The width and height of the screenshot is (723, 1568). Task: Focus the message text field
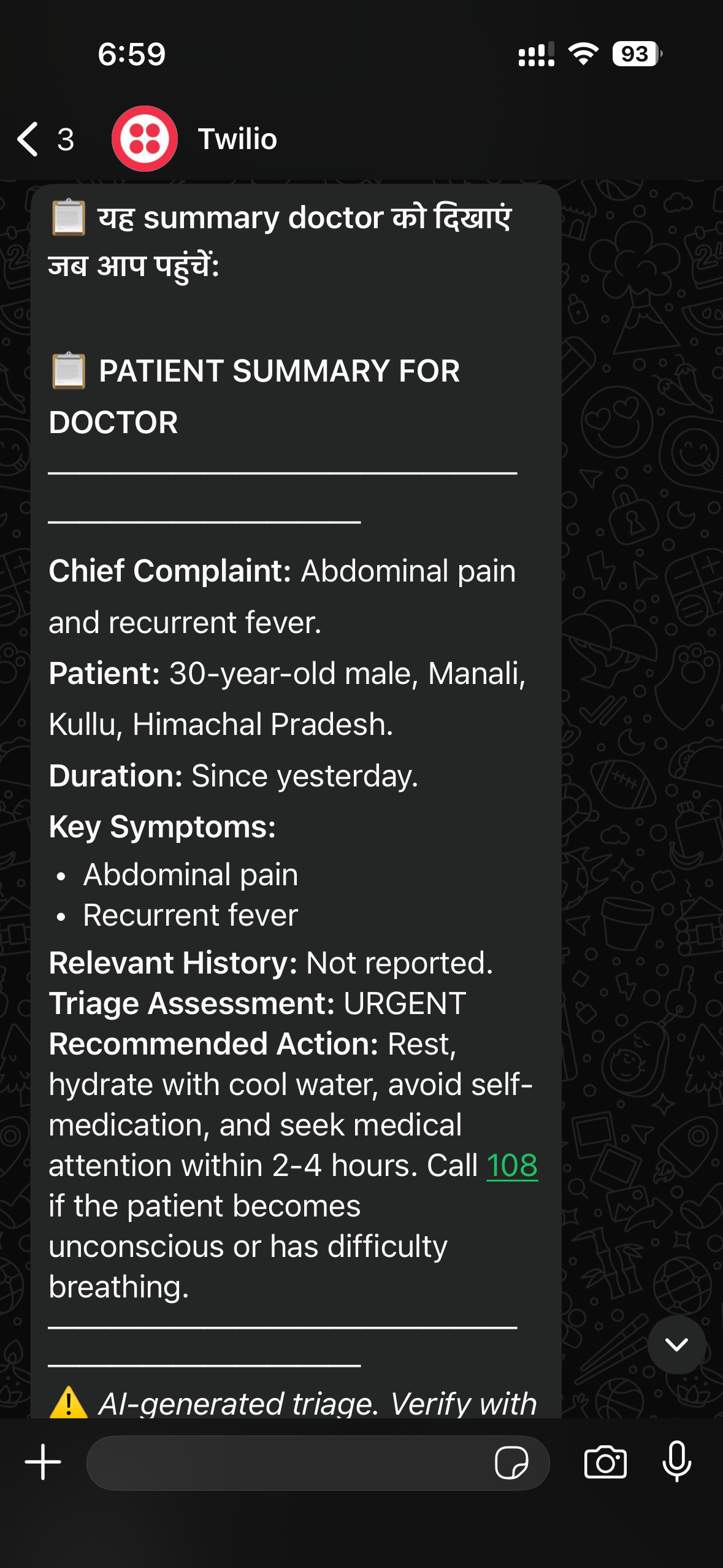(288, 1463)
